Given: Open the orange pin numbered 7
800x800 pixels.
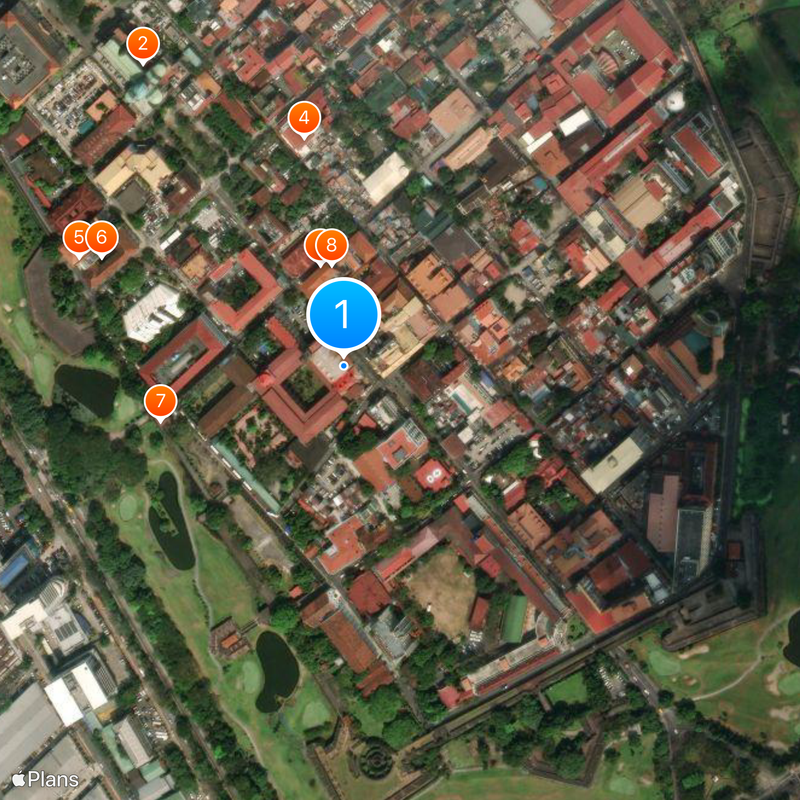Looking at the screenshot, I should tap(160, 401).
